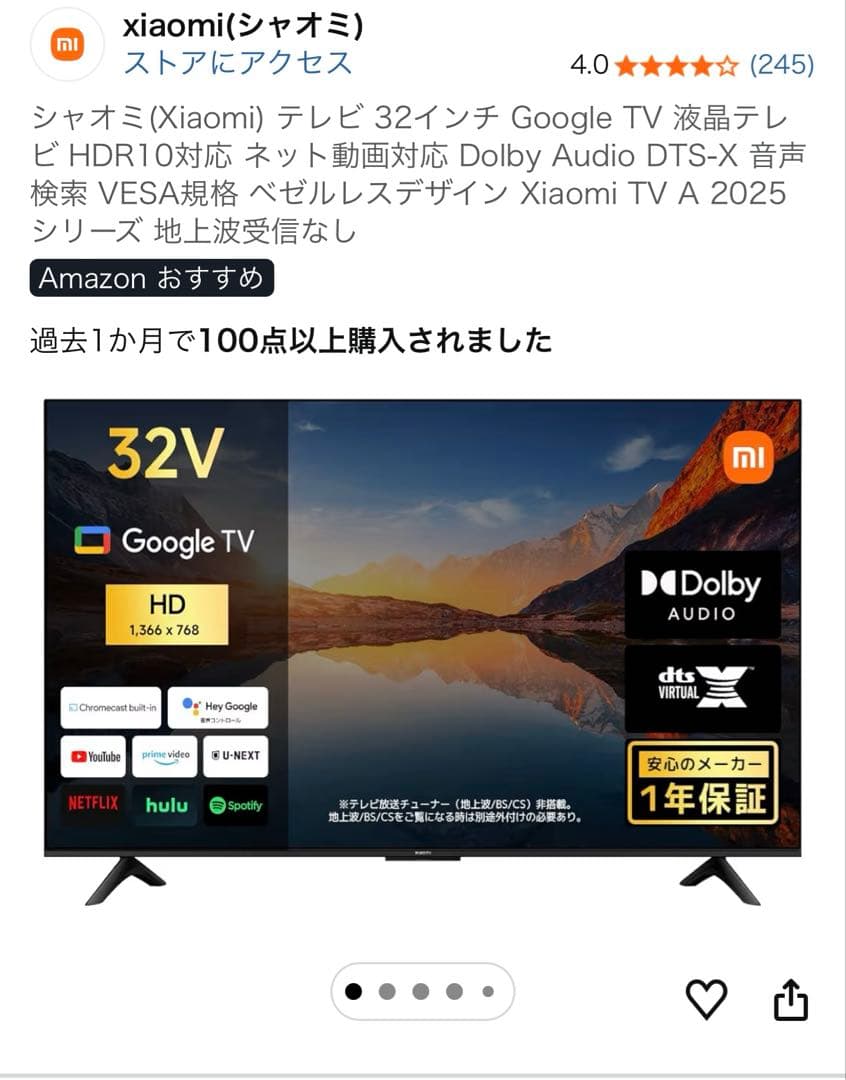The width and height of the screenshot is (846, 1080).
Task: Click the Hulu logo in the image
Action: click(x=165, y=806)
